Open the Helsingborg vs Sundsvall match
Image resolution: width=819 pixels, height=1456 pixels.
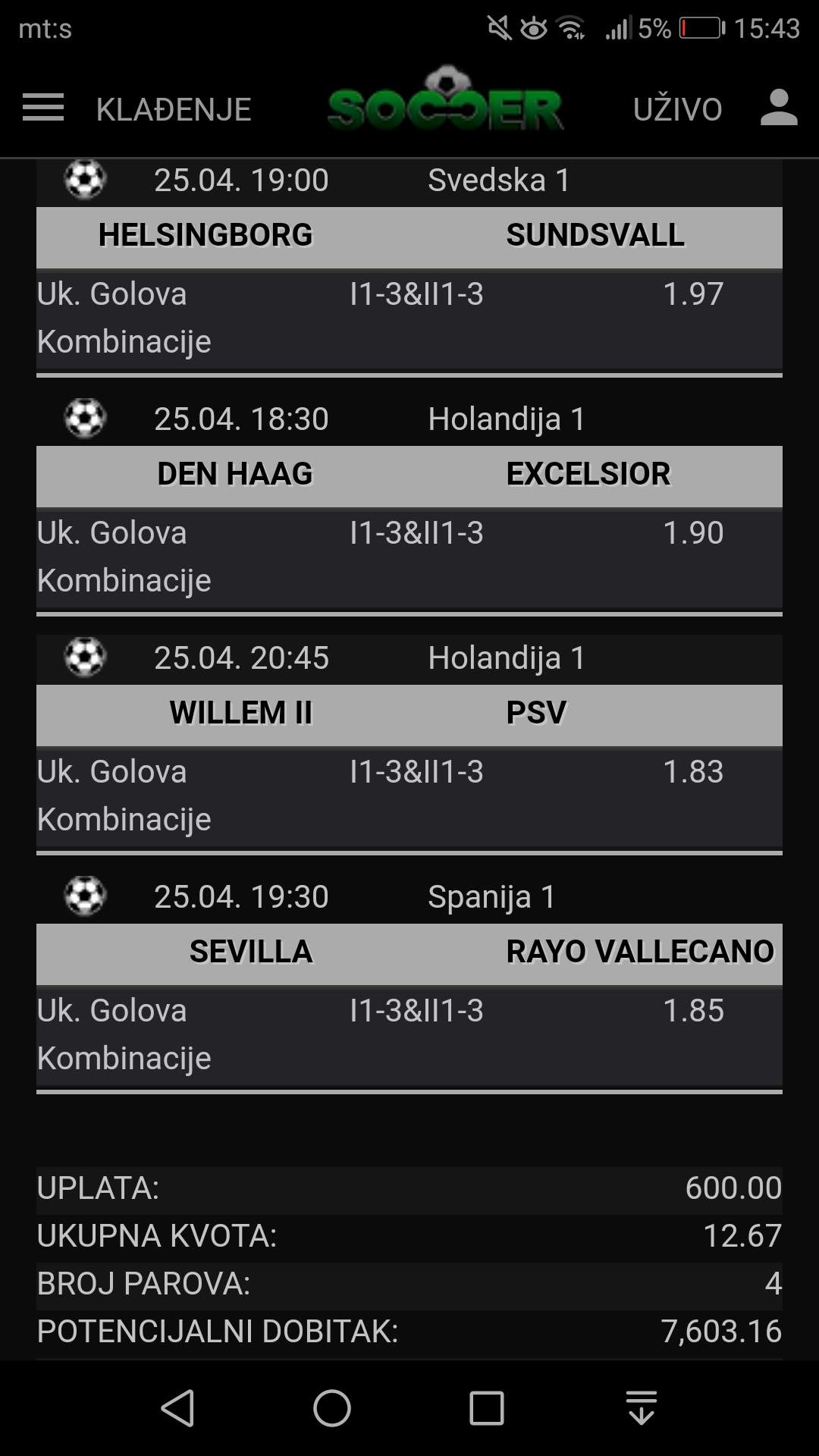[x=409, y=235]
